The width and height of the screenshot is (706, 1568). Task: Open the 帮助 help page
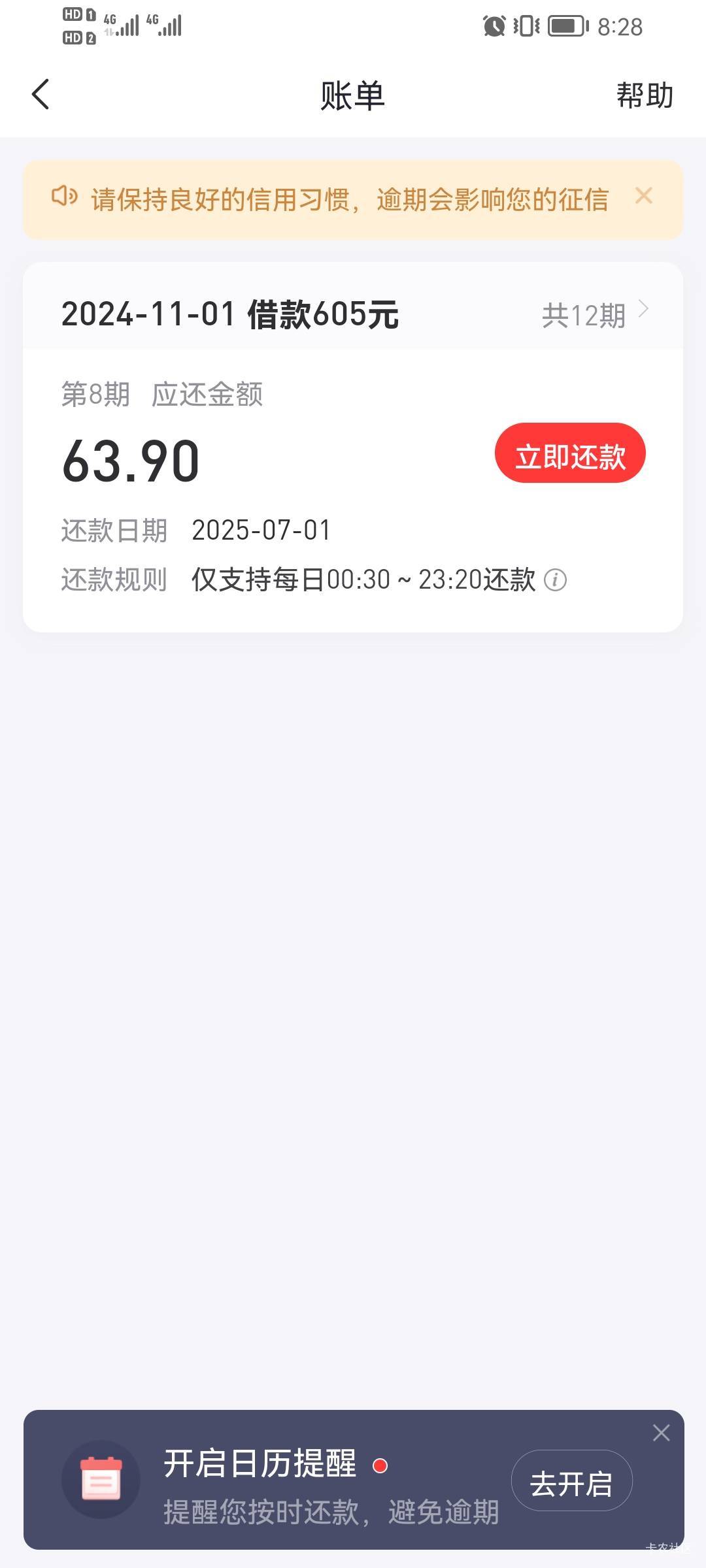point(645,95)
